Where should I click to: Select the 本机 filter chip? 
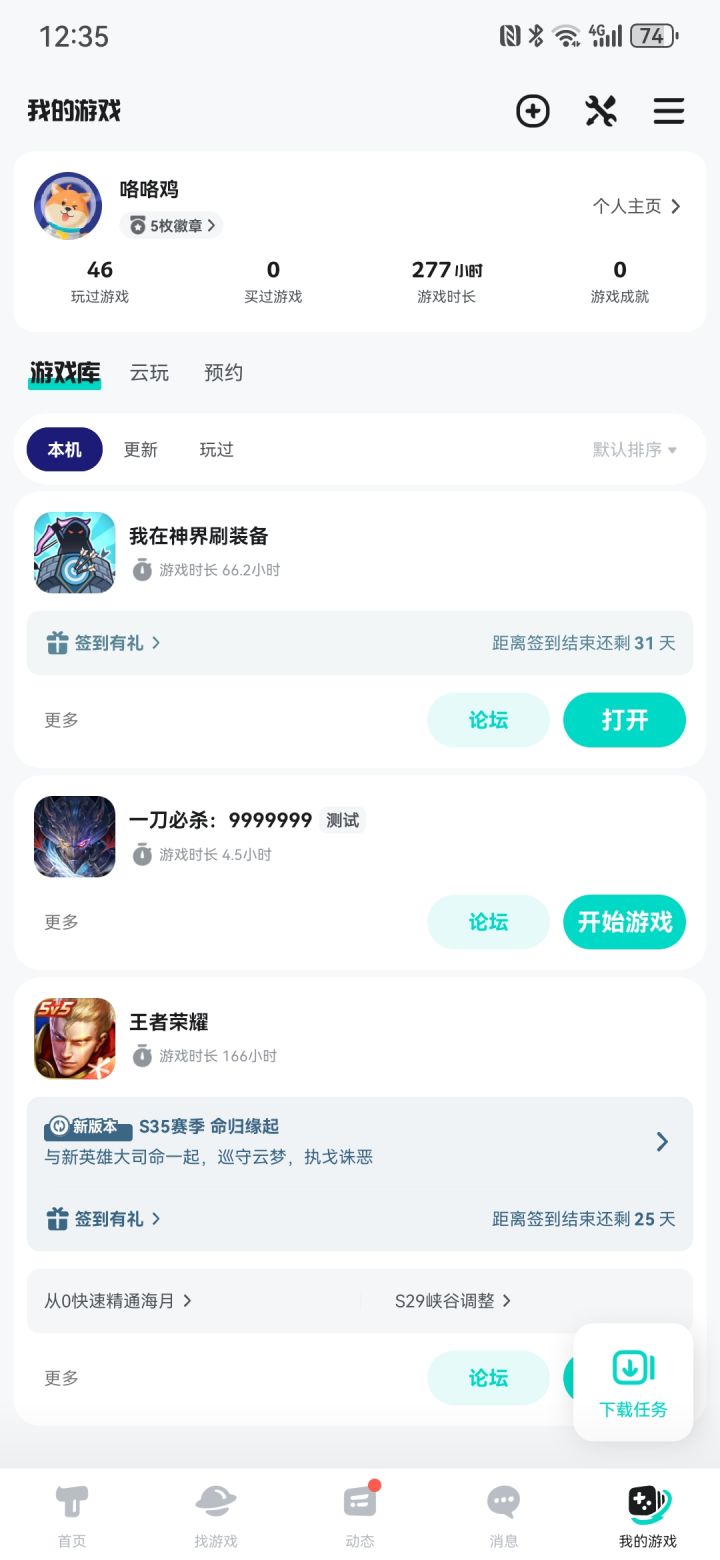[x=63, y=450]
